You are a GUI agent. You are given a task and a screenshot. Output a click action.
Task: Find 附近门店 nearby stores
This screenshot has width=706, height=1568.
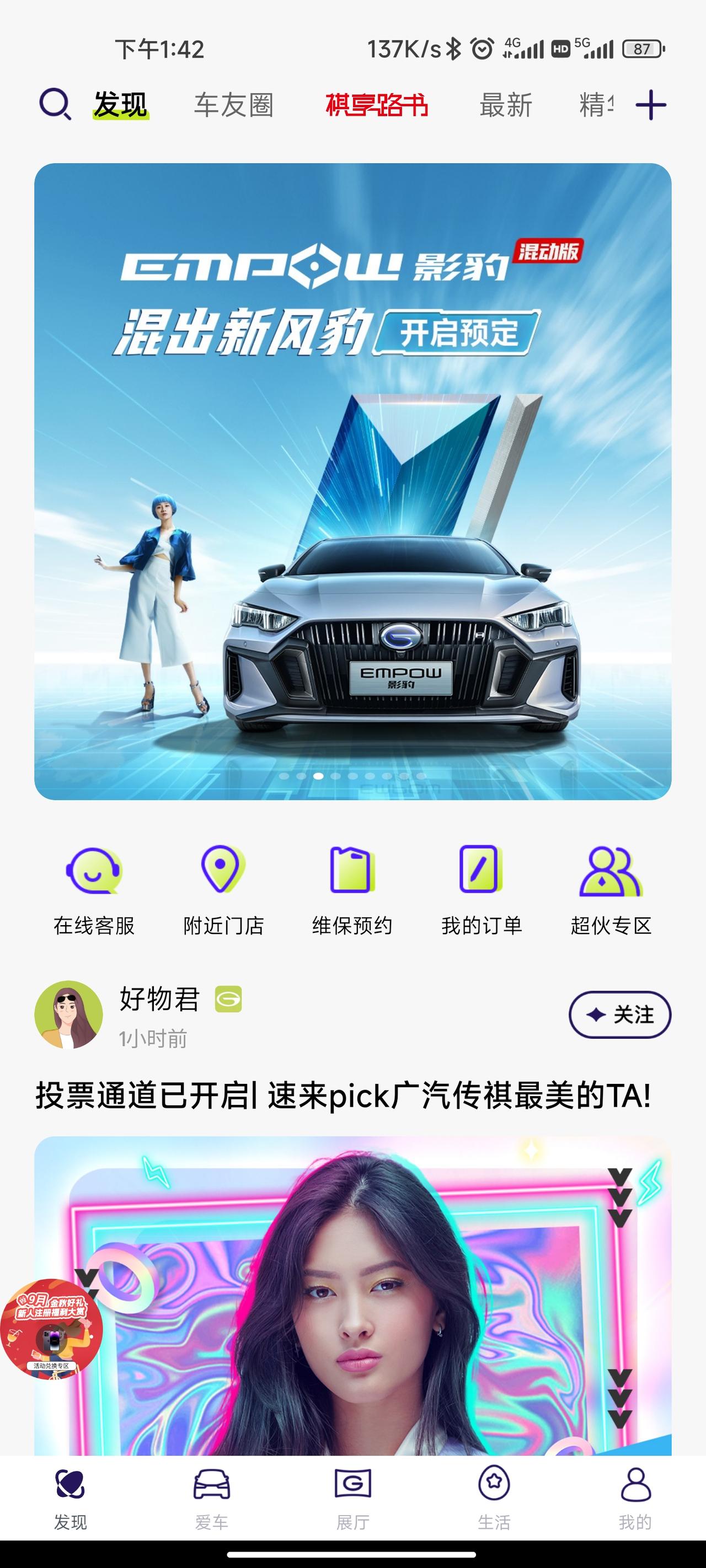coord(223,890)
